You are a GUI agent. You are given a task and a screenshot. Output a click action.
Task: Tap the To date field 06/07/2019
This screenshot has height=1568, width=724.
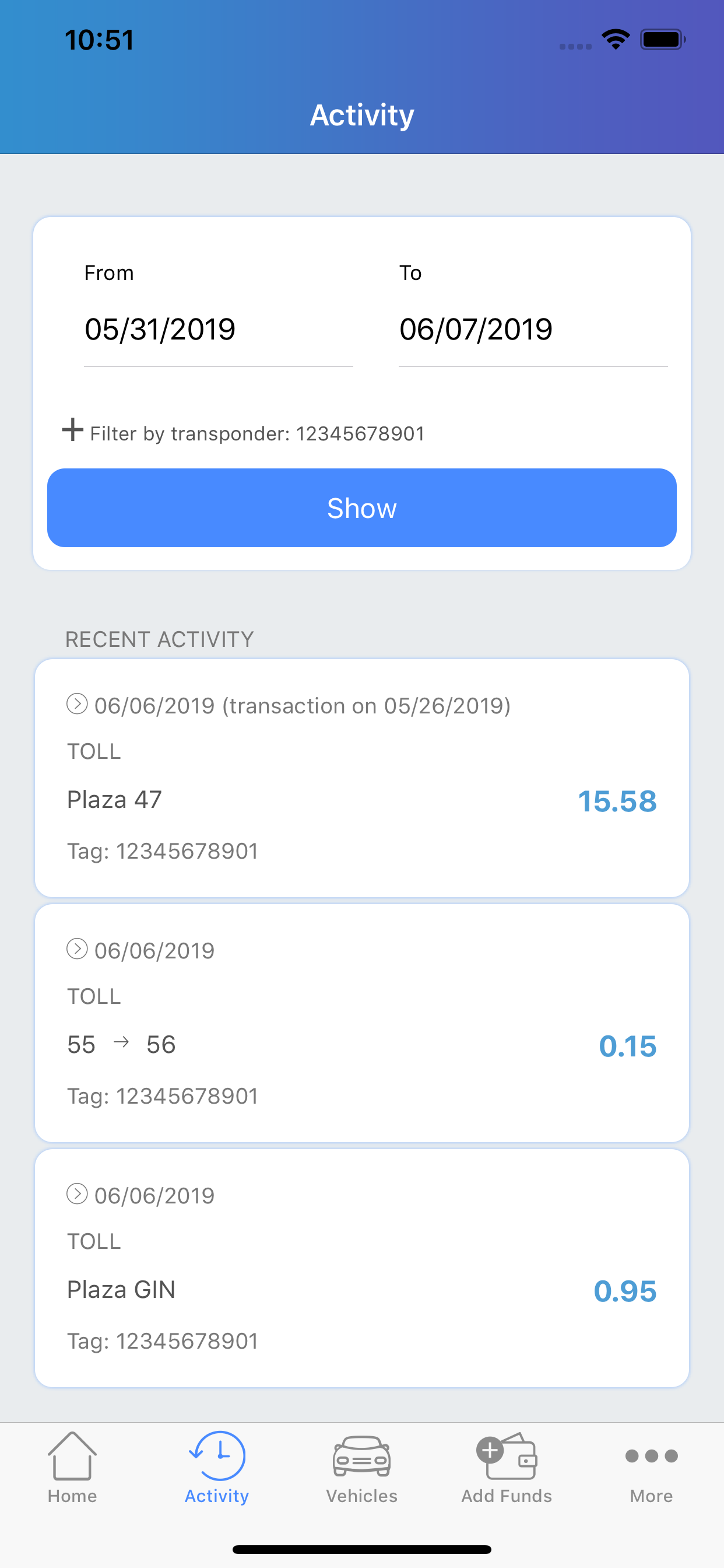pyautogui.click(x=477, y=328)
